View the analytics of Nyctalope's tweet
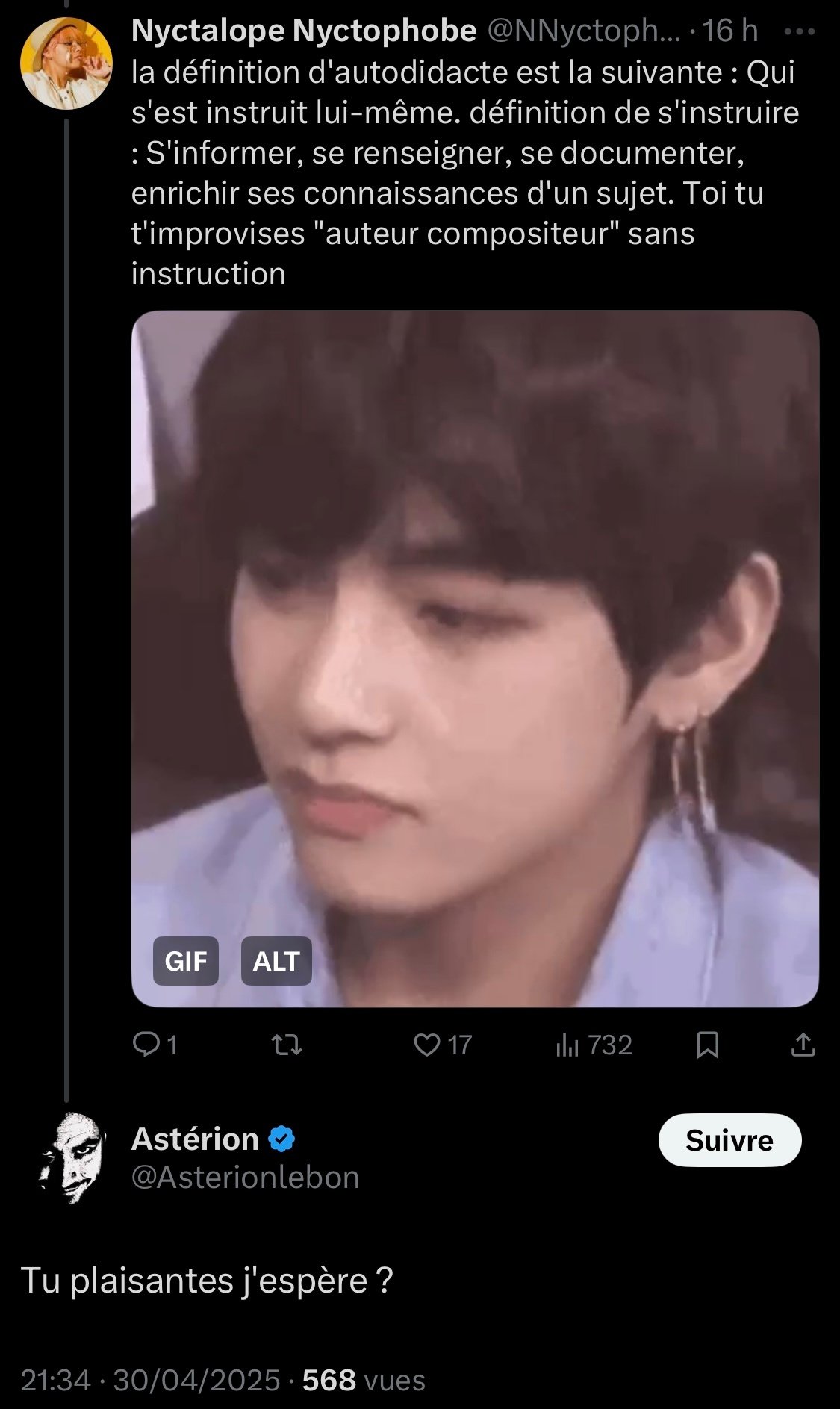840x1409 pixels. pos(594,1045)
